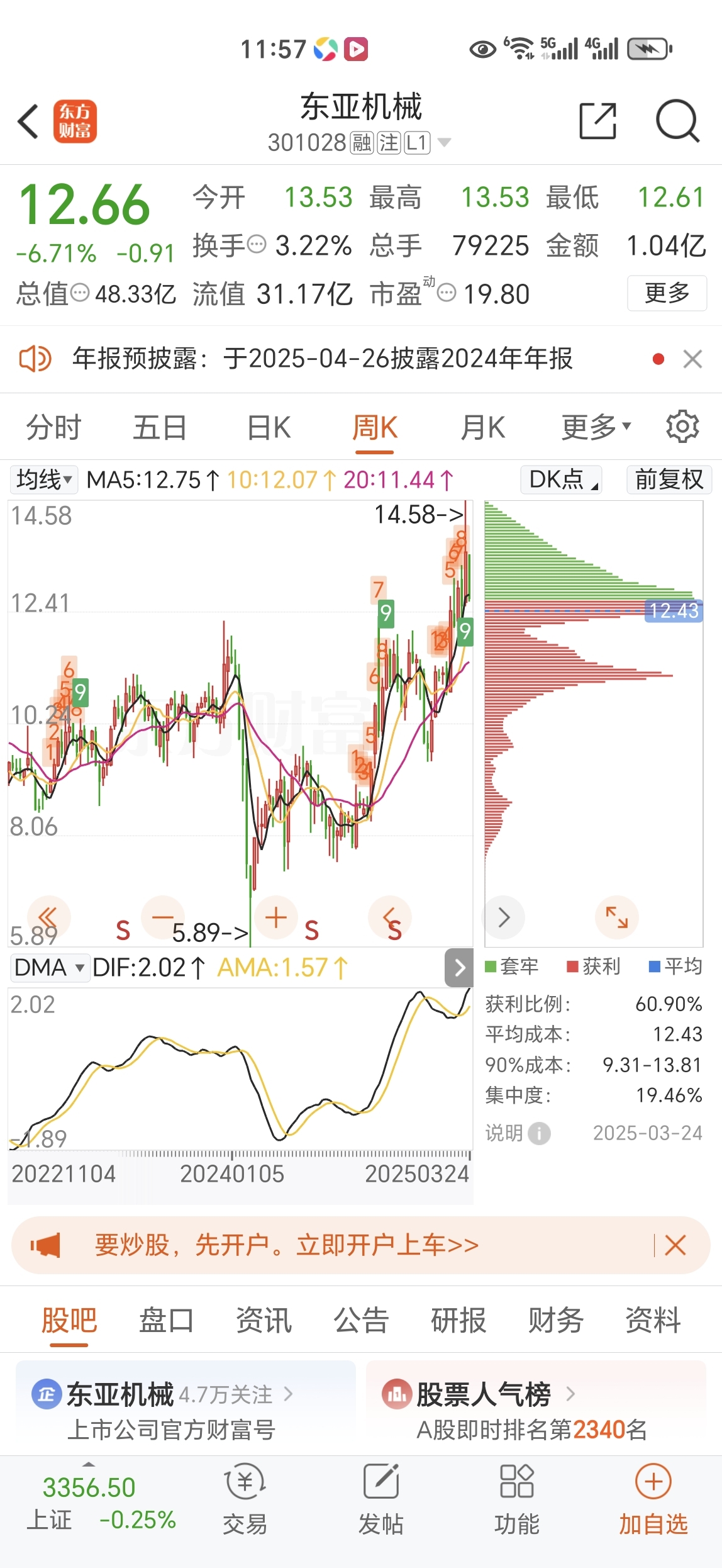Close the 立即开户上车 promo banner
This screenshot has height=1568, width=722.
click(675, 1245)
